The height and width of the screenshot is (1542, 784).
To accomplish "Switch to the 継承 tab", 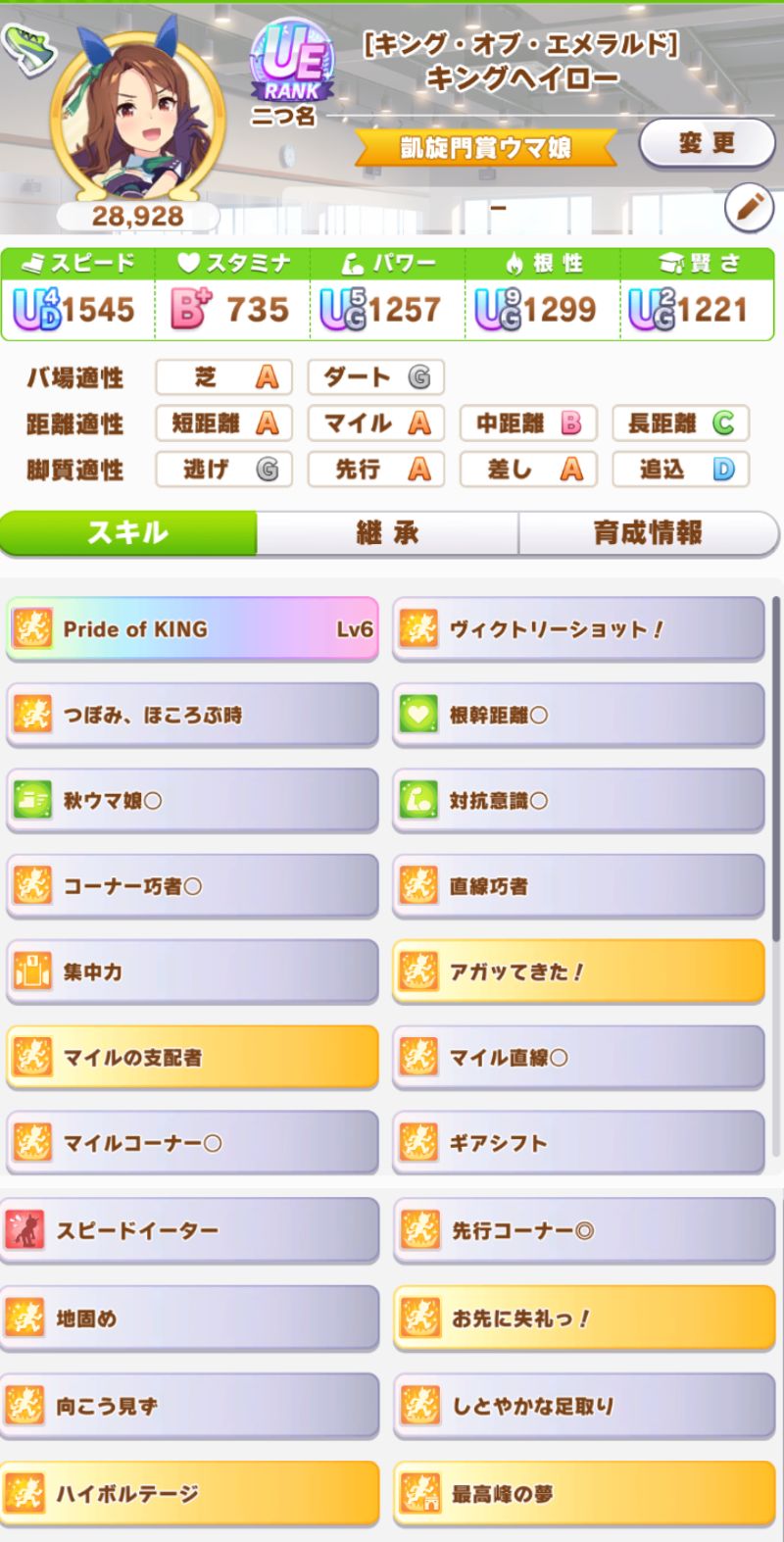I will coord(387,533).
